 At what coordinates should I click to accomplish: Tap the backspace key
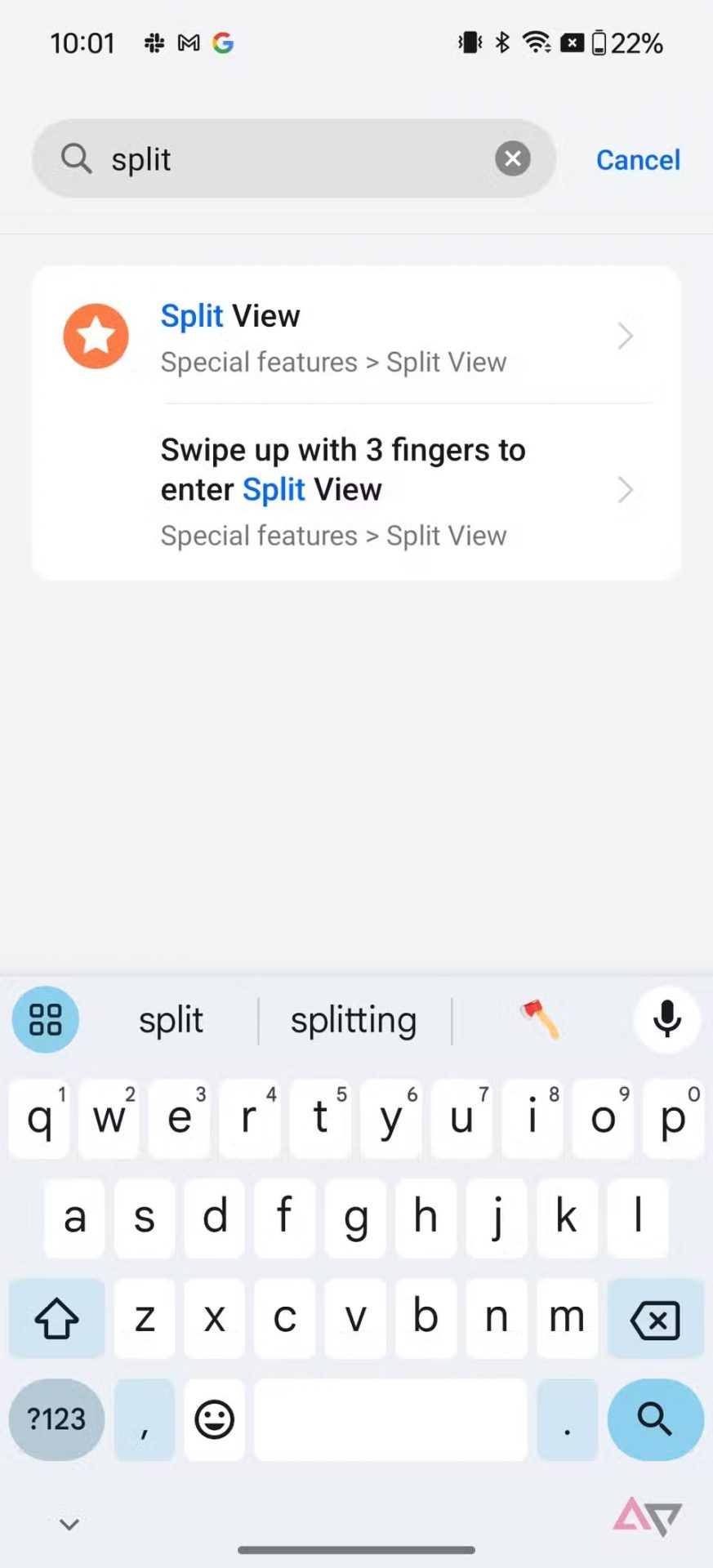click(x=655, y=1319)
